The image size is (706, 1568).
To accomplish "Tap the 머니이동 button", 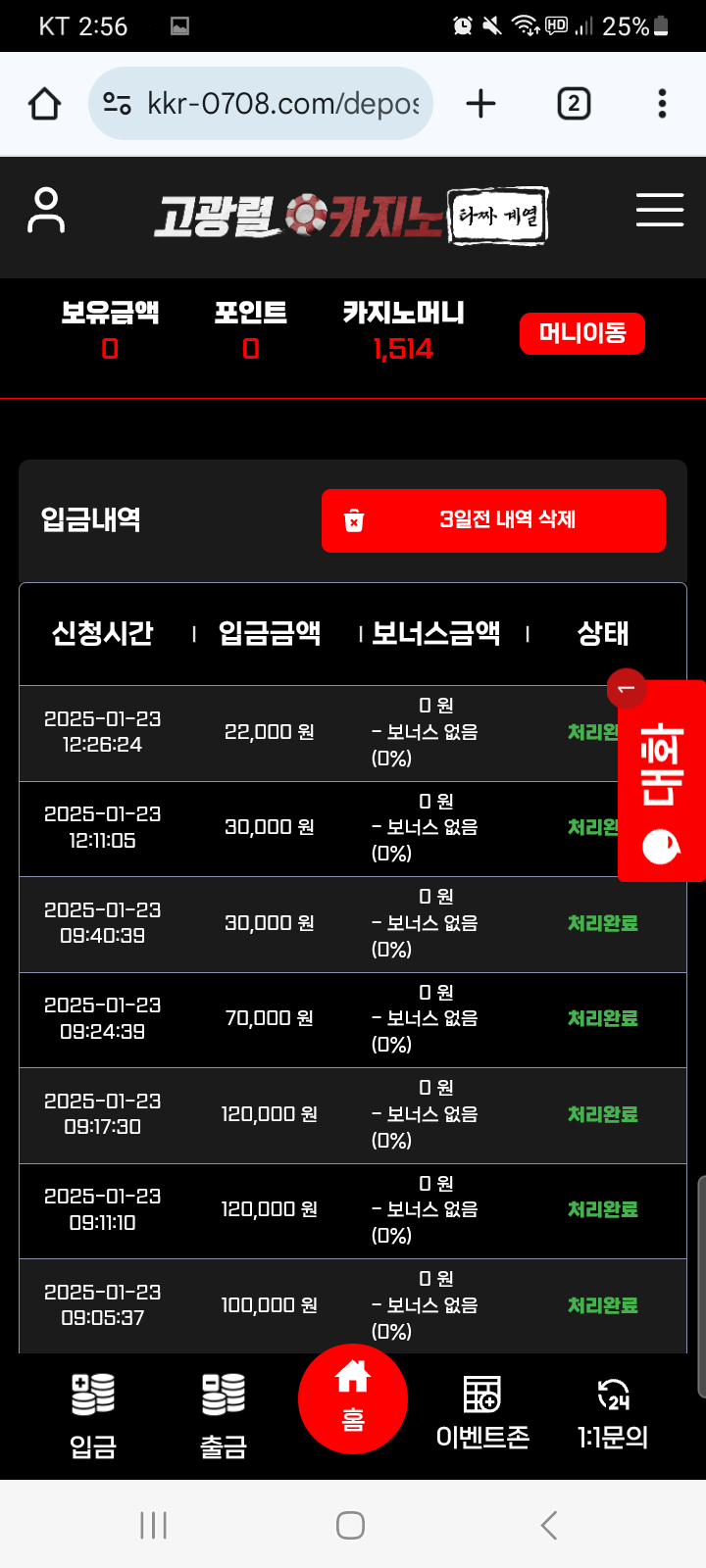I will tap(582, 333).
